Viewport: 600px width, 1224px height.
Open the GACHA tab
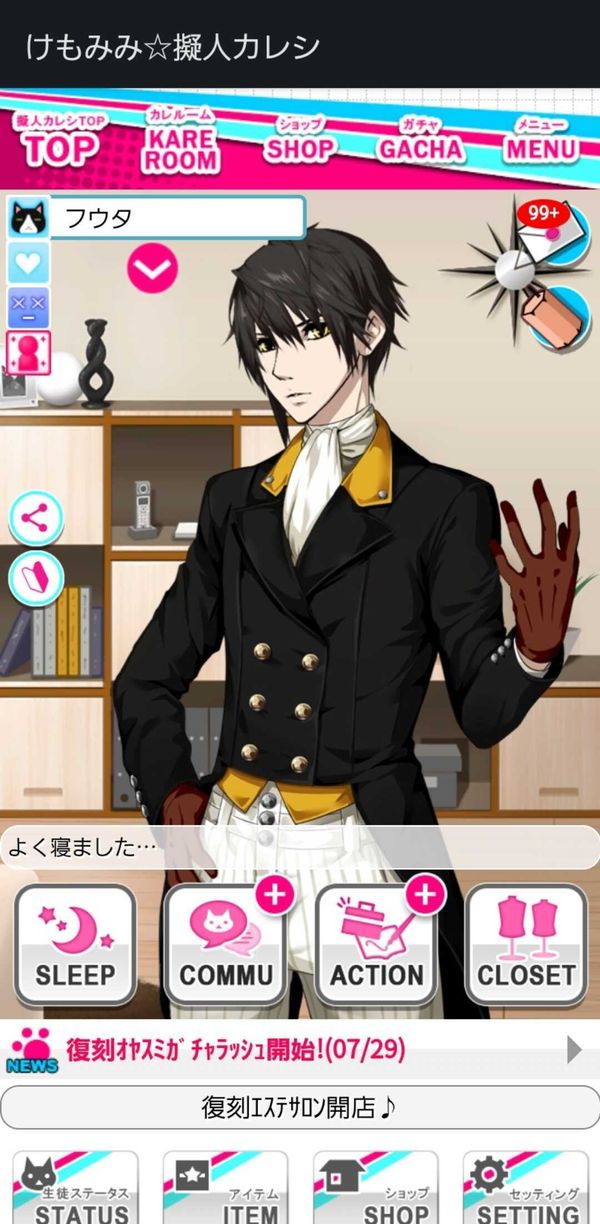(x=421, y=140)
